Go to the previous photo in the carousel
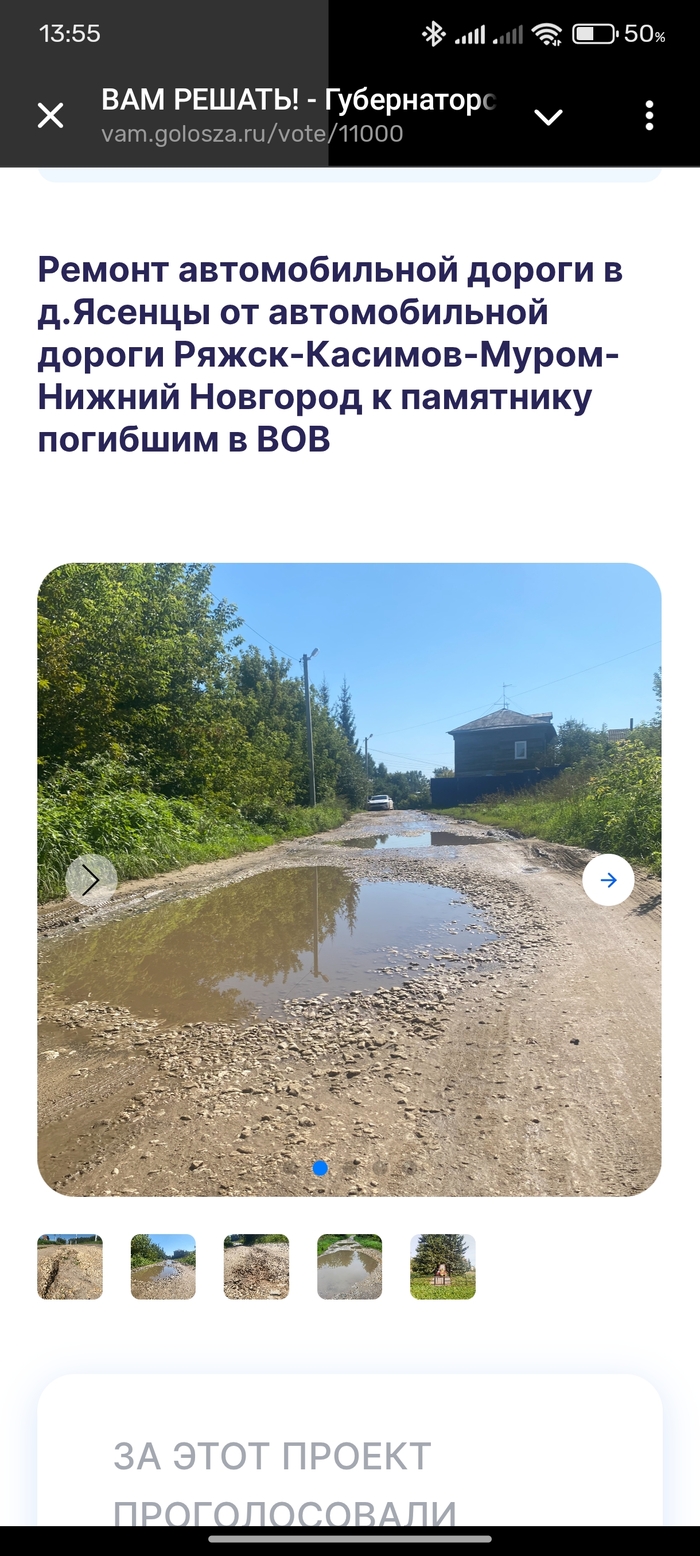700x1556 pixels. (91, 880)
